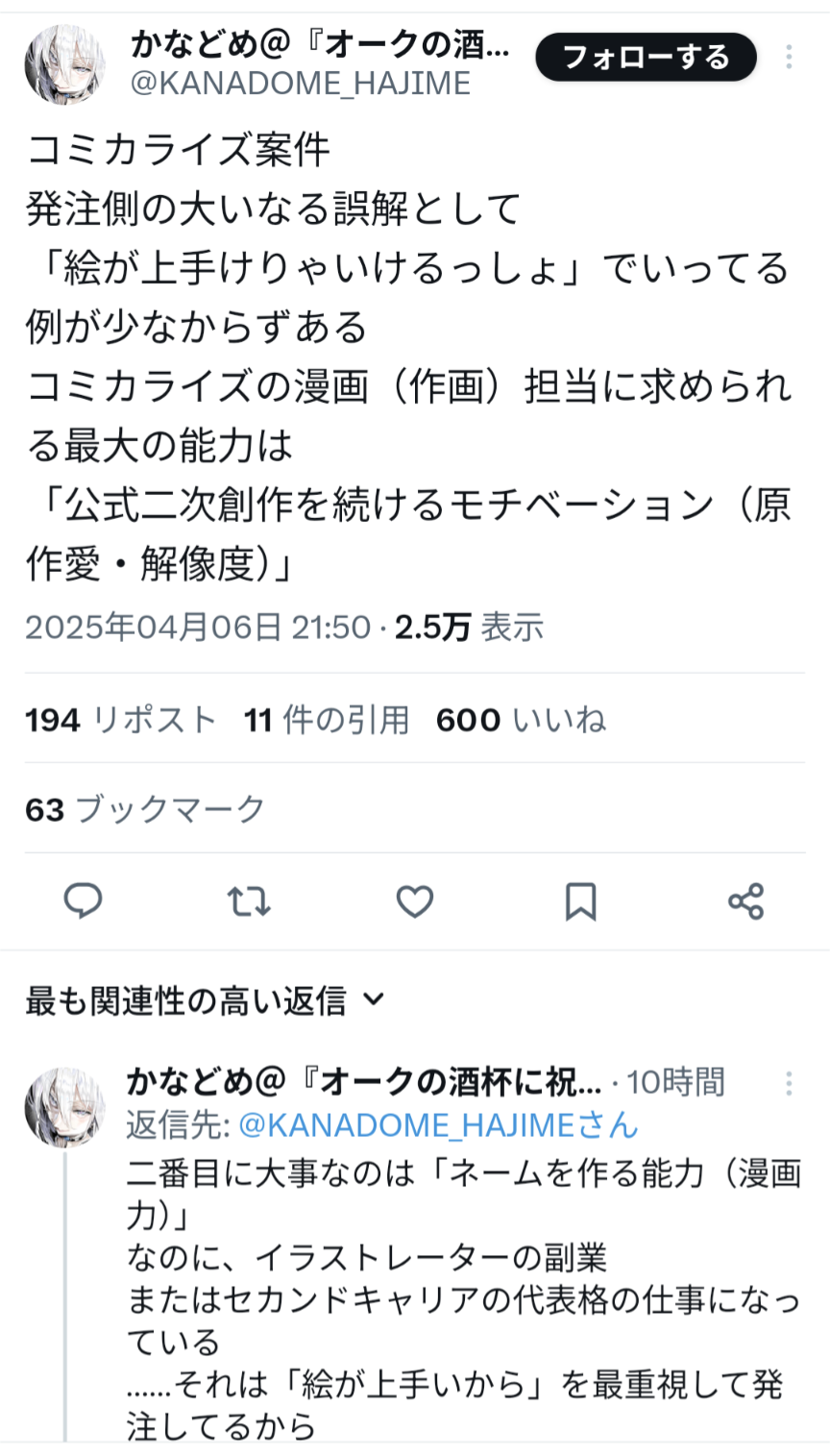Open the reply author's profile picture
The height and width of the screenshot is (1456, 830).
click(x=64, y=1106)
